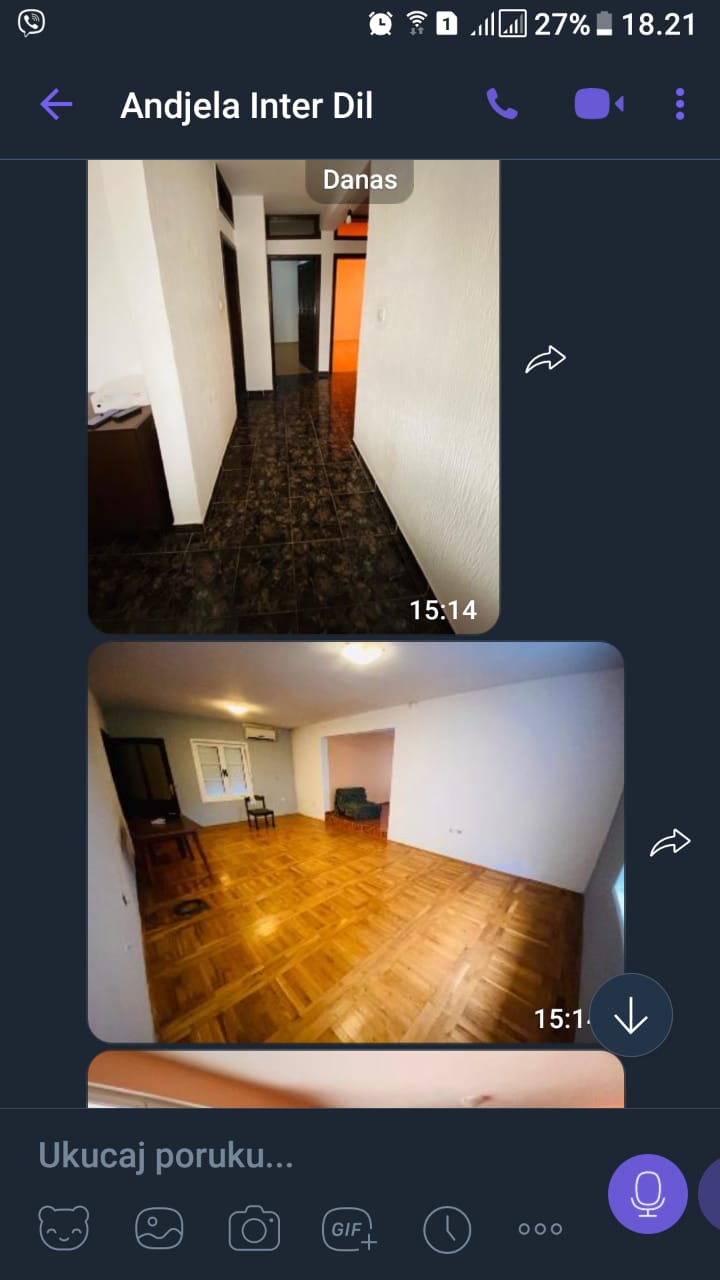Forward the parquet room photo
The image size is (720, 1280).
tap(670, 843)
